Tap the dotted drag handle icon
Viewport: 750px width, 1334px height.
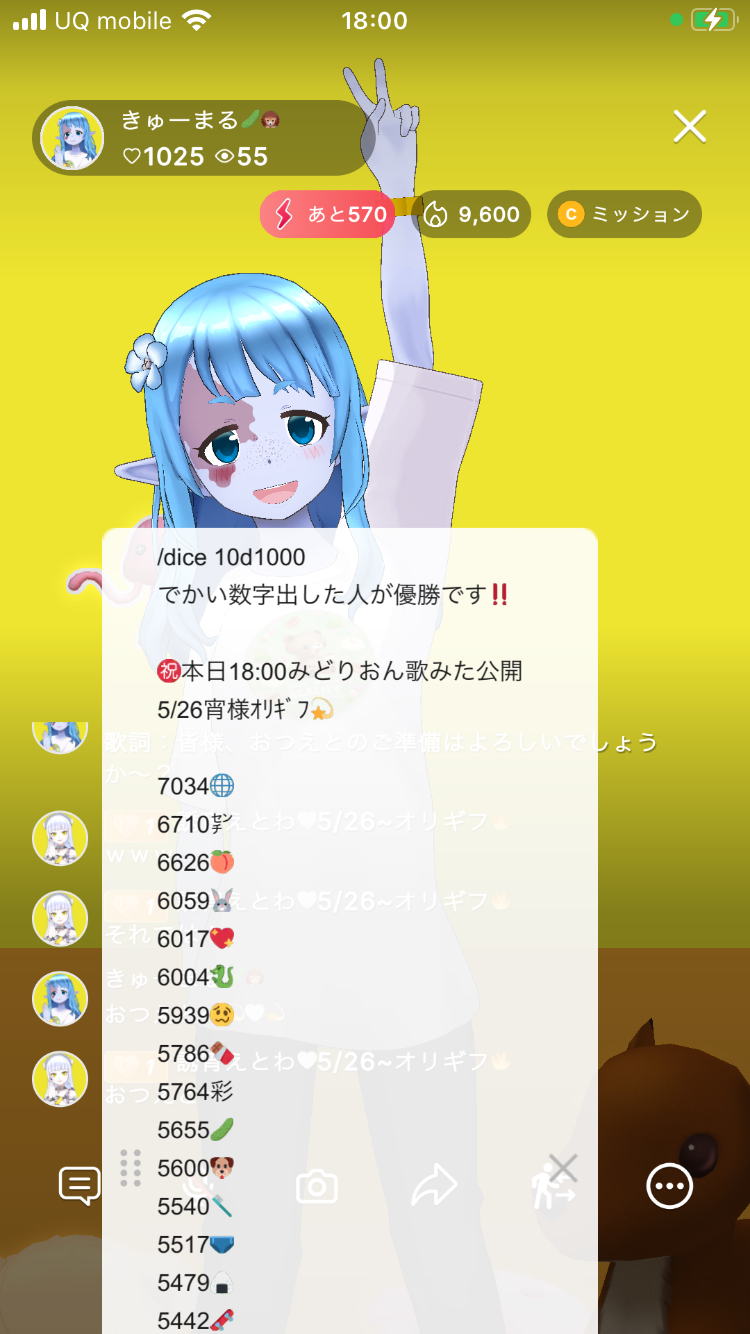point(130,1168)
